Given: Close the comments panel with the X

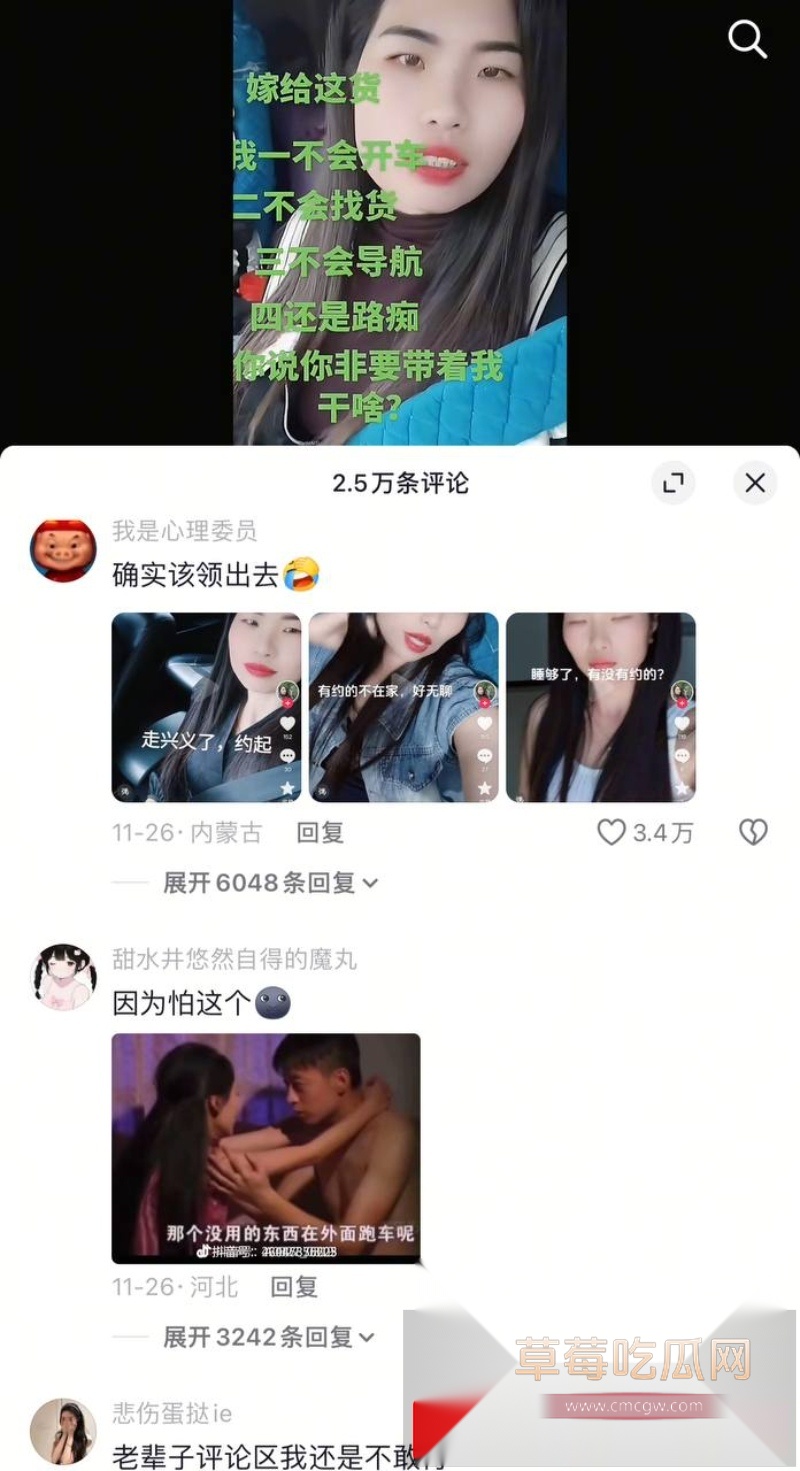Looking at the screenshot, I should (755, 484).
